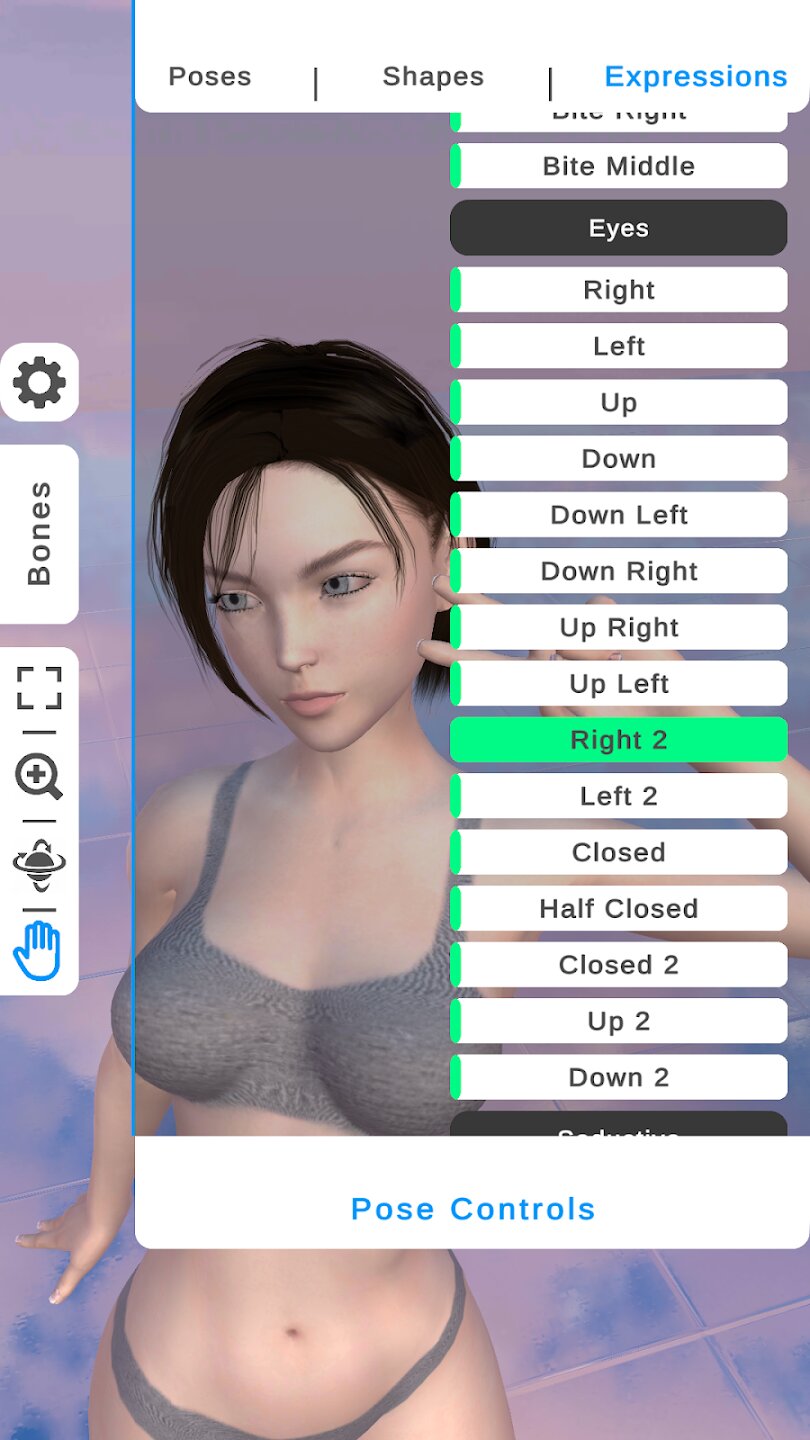The height and width of the screenshot is (1440, 810).
Task: Select the zoom magnifier tool
Action: [39, 776]
